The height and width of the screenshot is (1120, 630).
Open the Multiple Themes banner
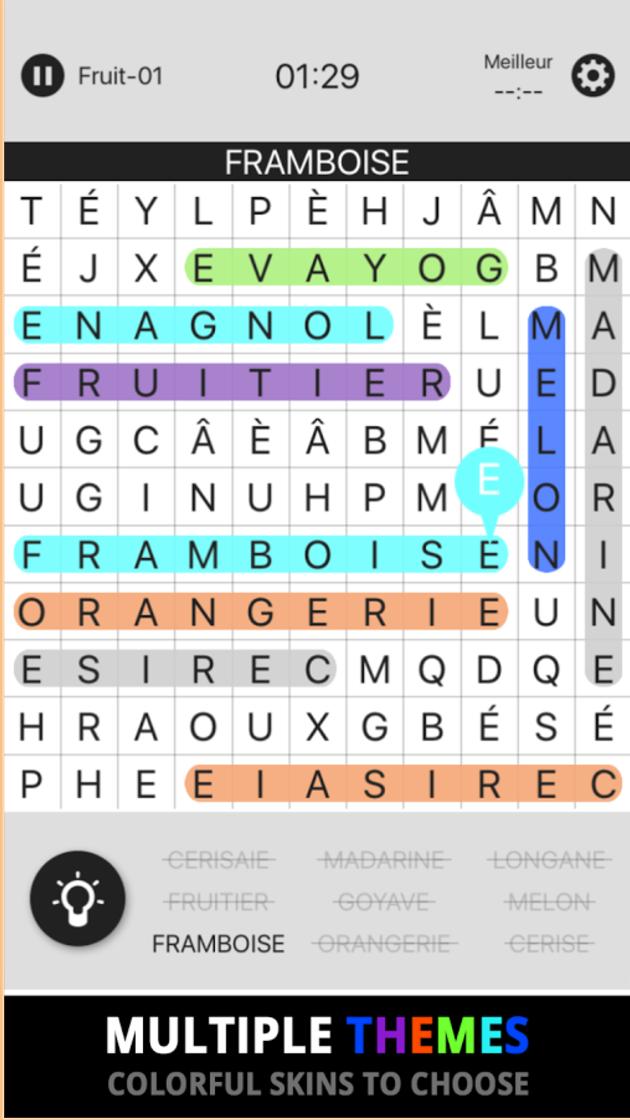tap(316, 1057)
